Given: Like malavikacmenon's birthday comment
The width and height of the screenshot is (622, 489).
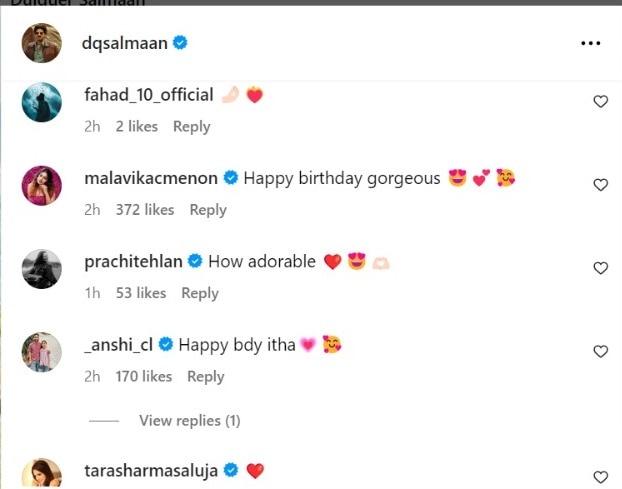Looking at the screenshot, I should click(601, 185).
